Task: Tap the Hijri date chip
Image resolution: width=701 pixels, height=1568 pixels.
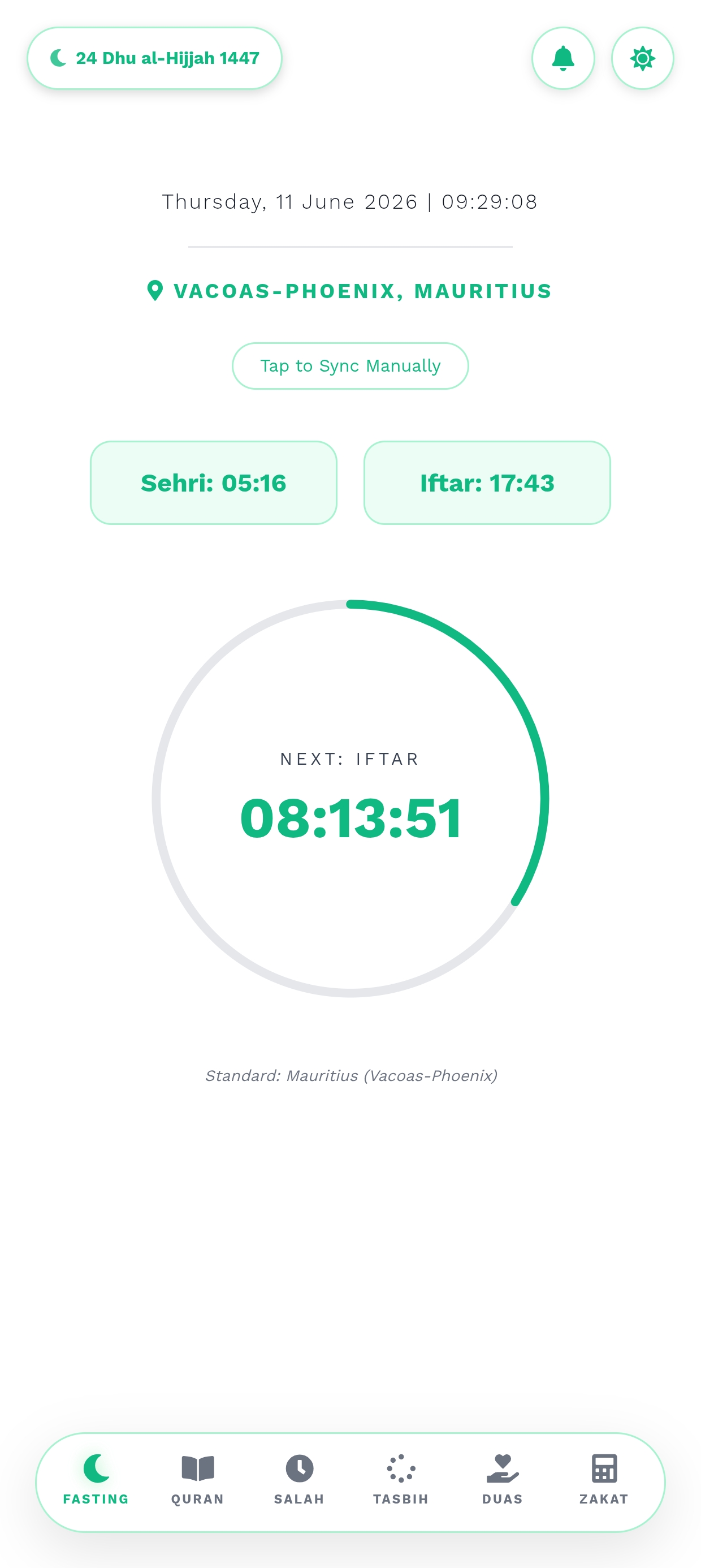Action: tap(154, 58)
